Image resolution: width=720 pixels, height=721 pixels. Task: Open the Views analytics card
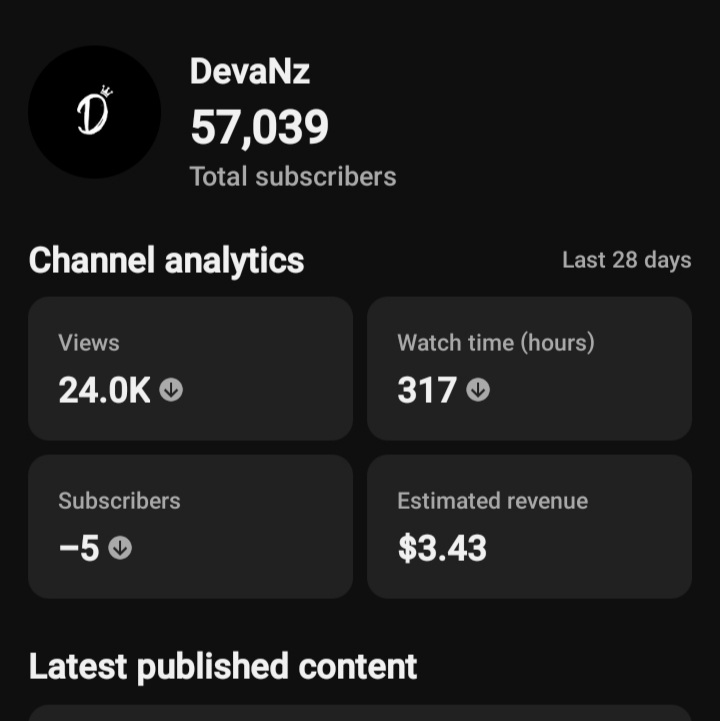pyautogui.click(x=190, y=368)
